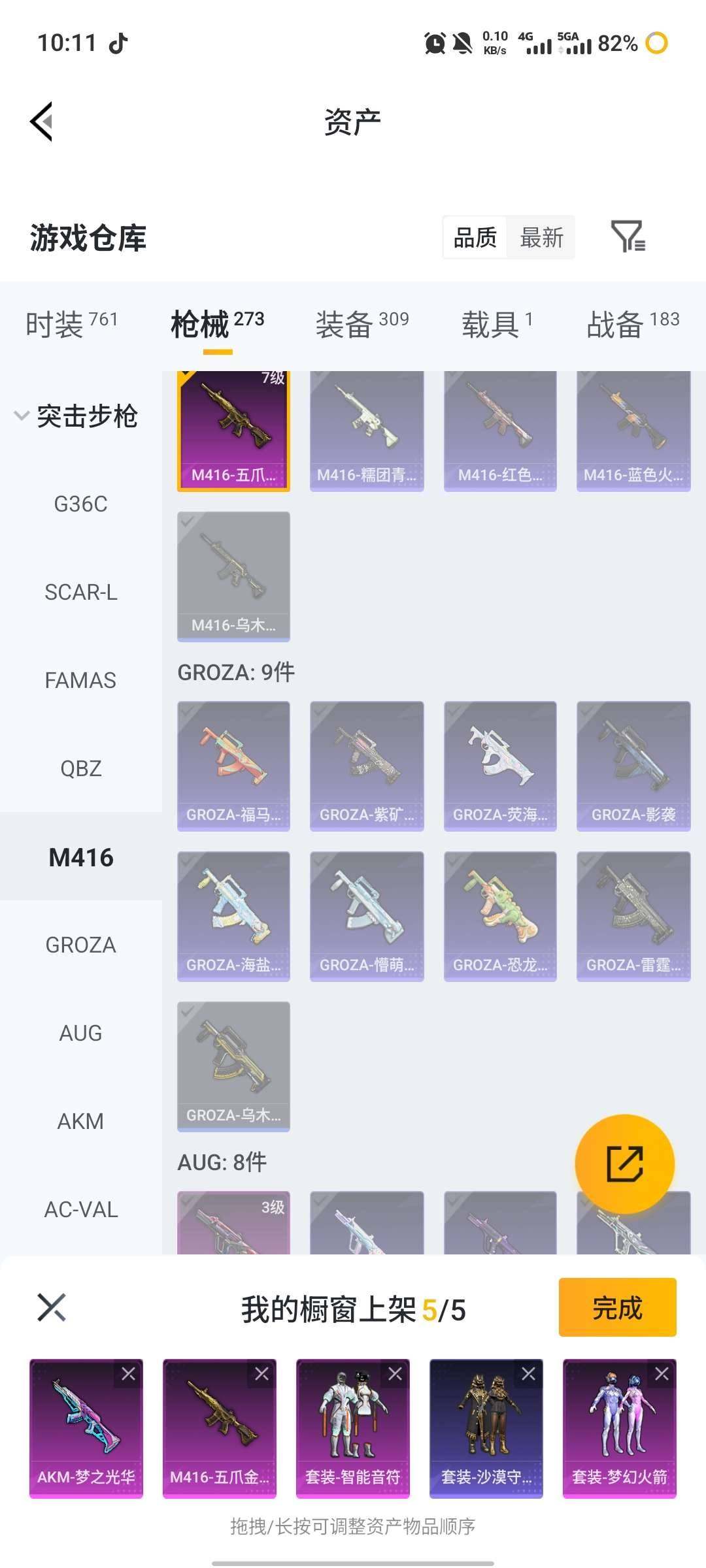Select SCAR-L in the weapon sidebar
Image resolution: width=706 pixels, height=1568 pixels.
(80, 592)
